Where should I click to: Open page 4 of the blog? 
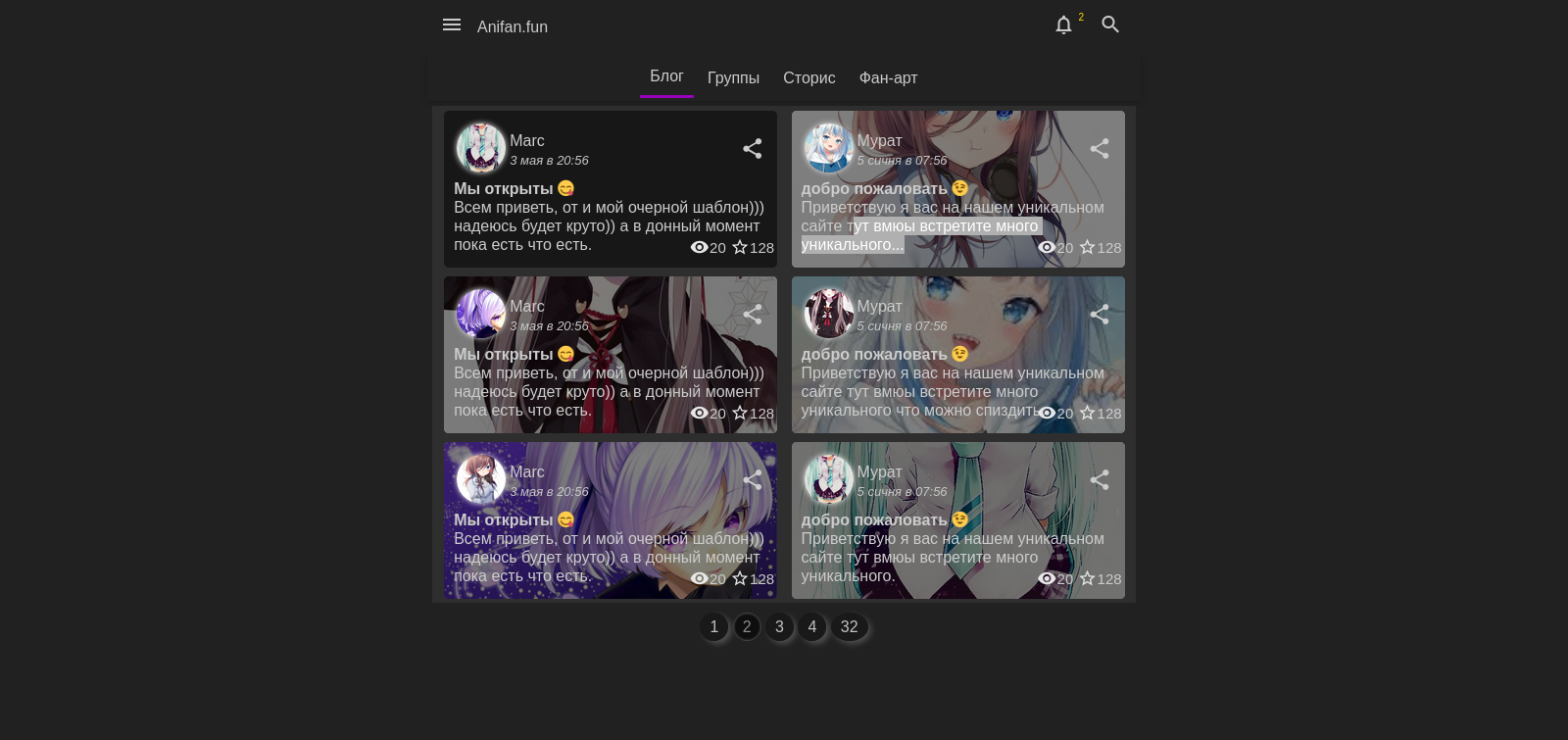point(811,627)
